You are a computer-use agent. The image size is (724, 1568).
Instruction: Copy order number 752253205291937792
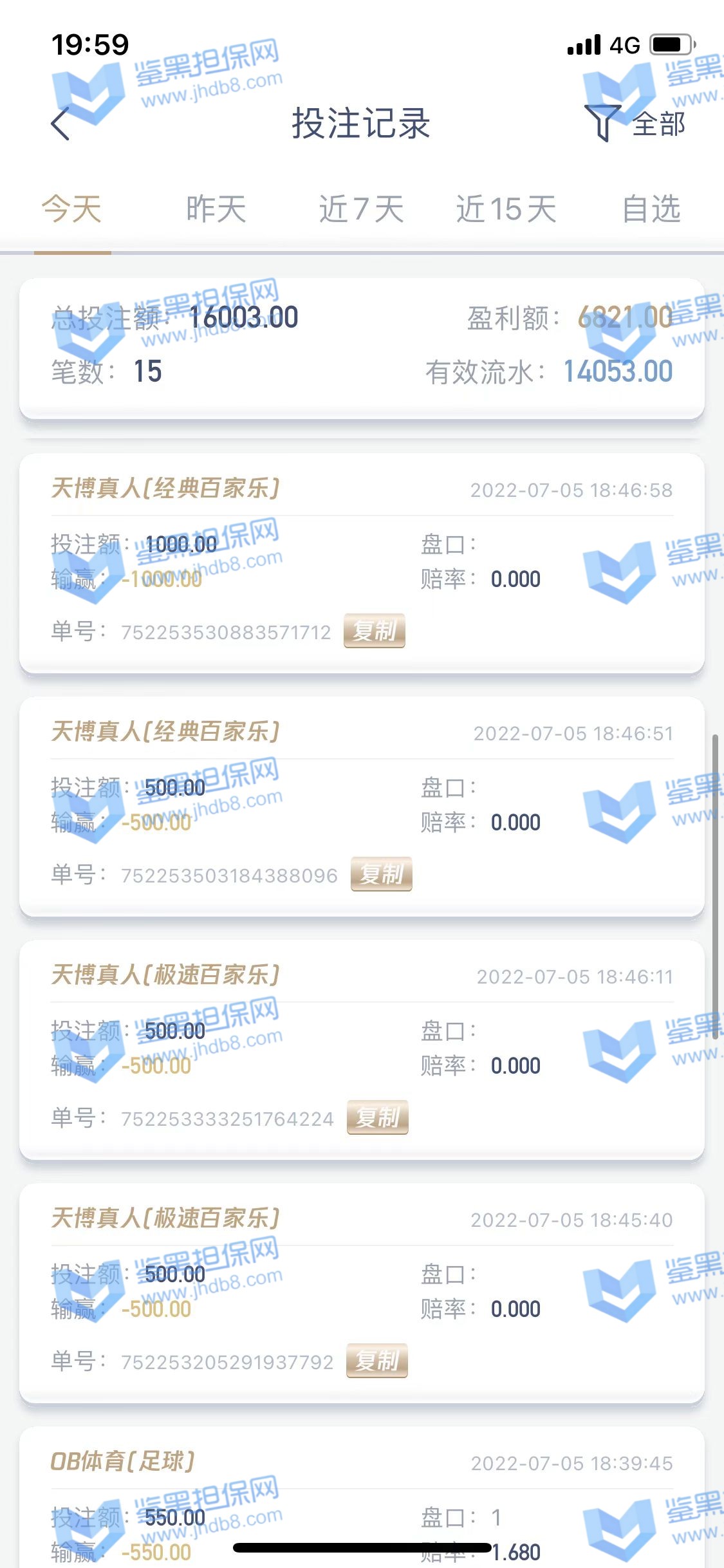pyautogui.click(x=376, y=1361)
